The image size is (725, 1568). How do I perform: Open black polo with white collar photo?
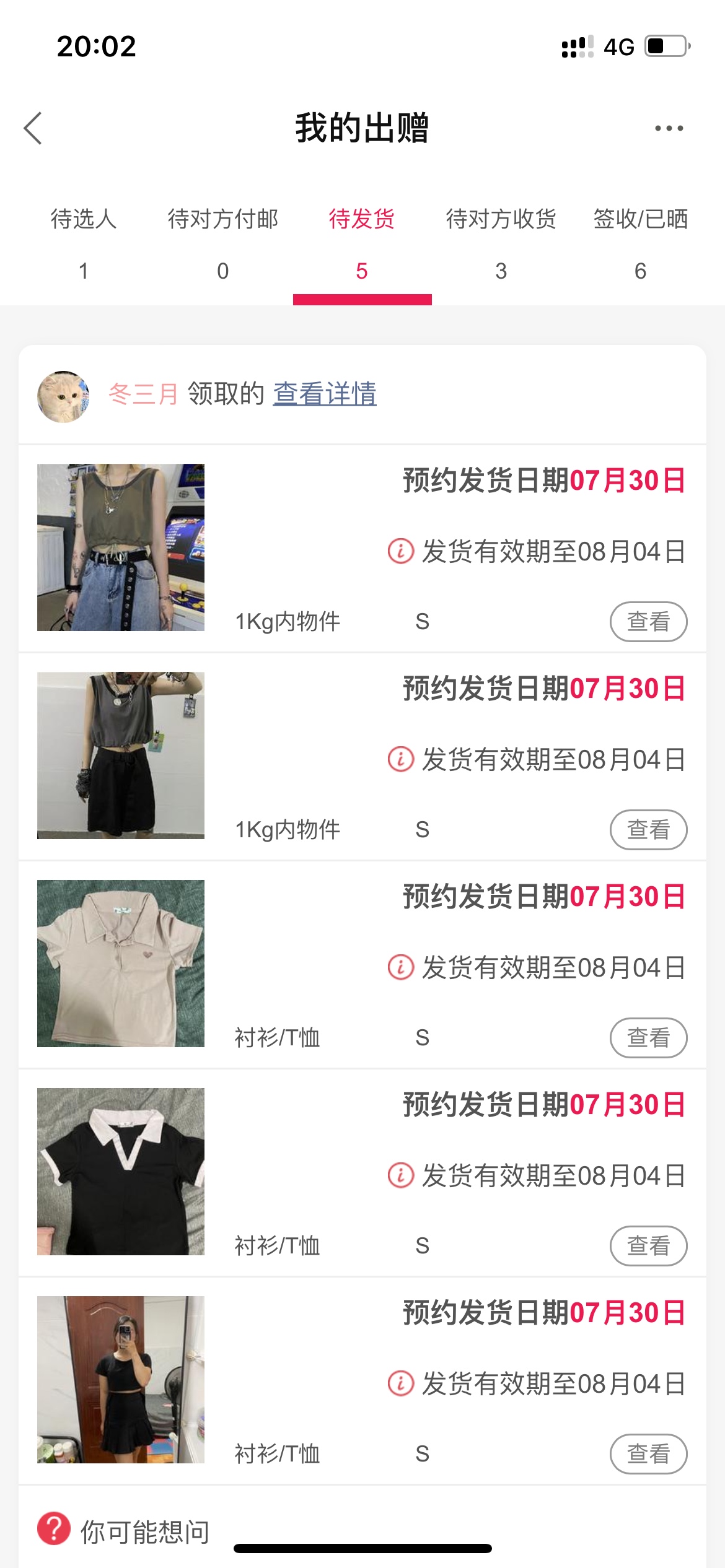click(x=121, y=1172)
